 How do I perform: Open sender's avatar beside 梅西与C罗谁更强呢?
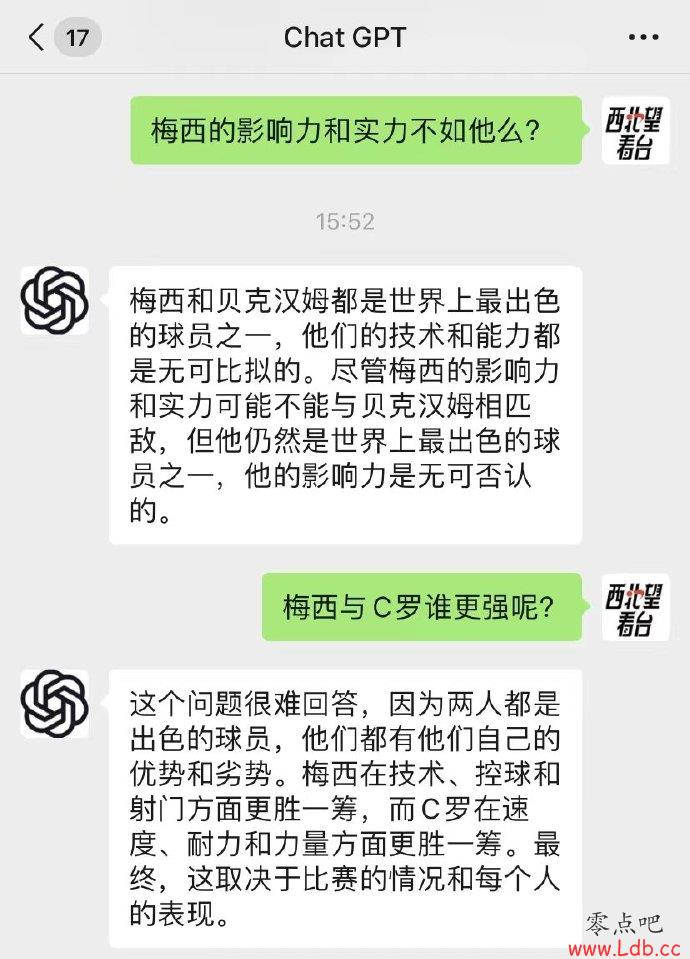tap(636, 607)
